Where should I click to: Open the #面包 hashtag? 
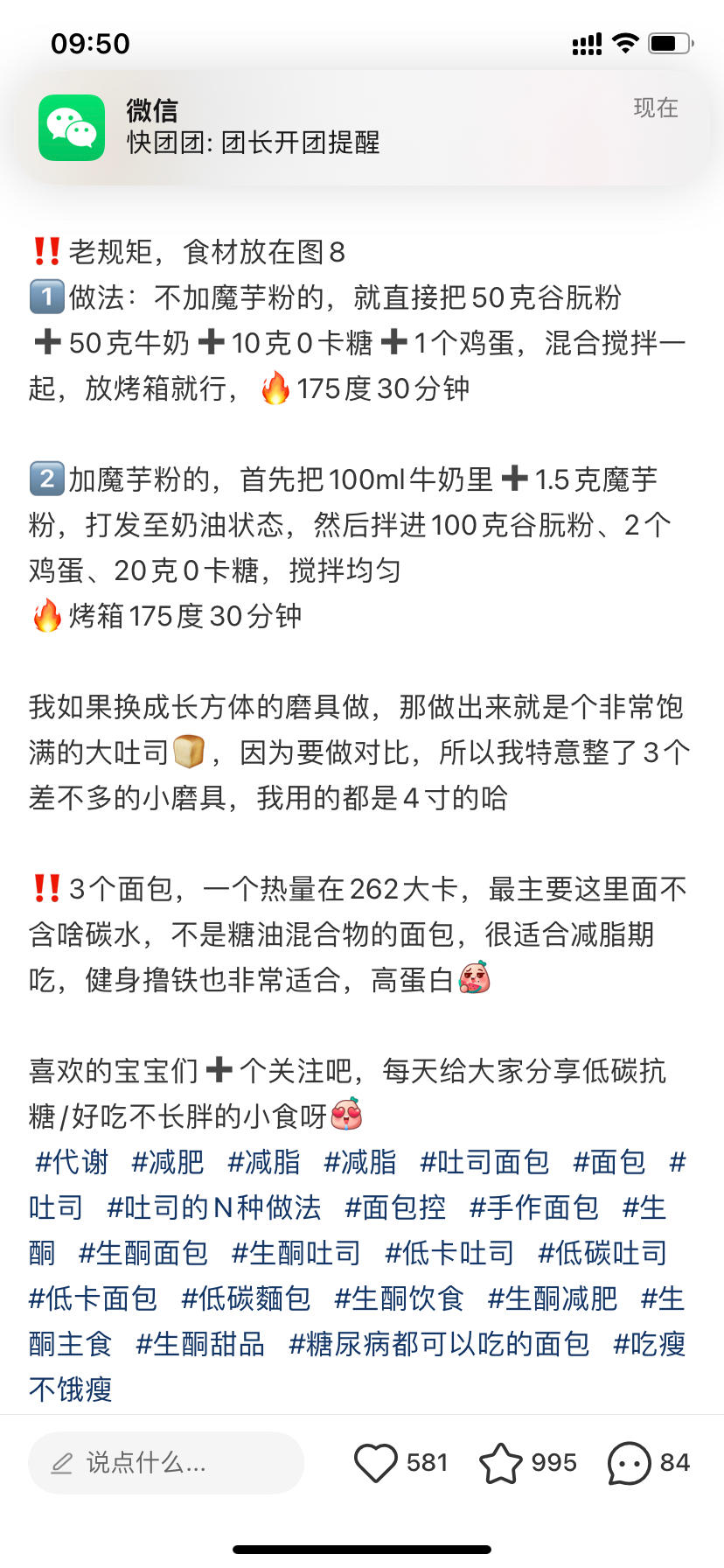click(x=609, y=1162)
